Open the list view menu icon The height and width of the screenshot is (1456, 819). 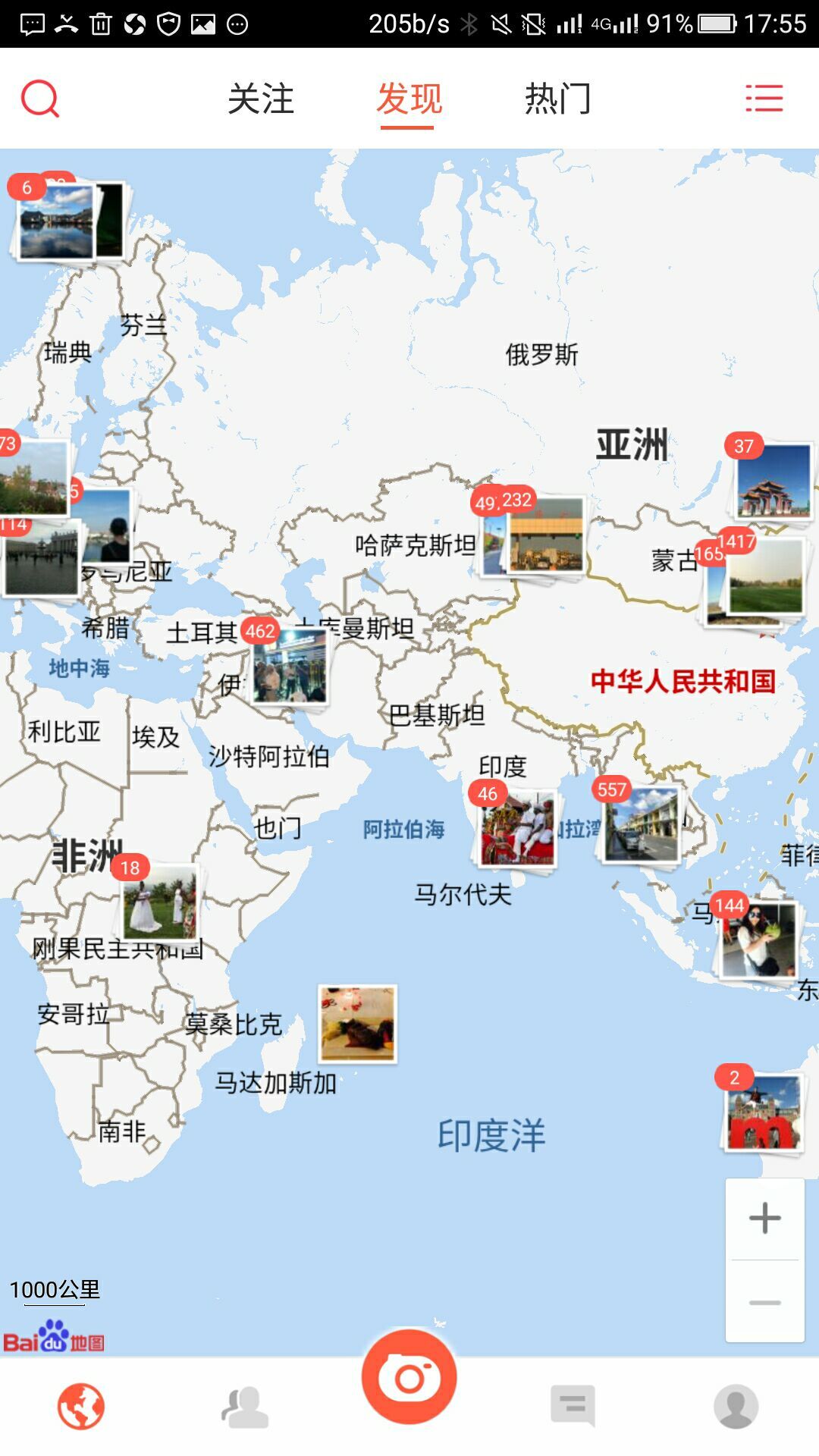764,99
